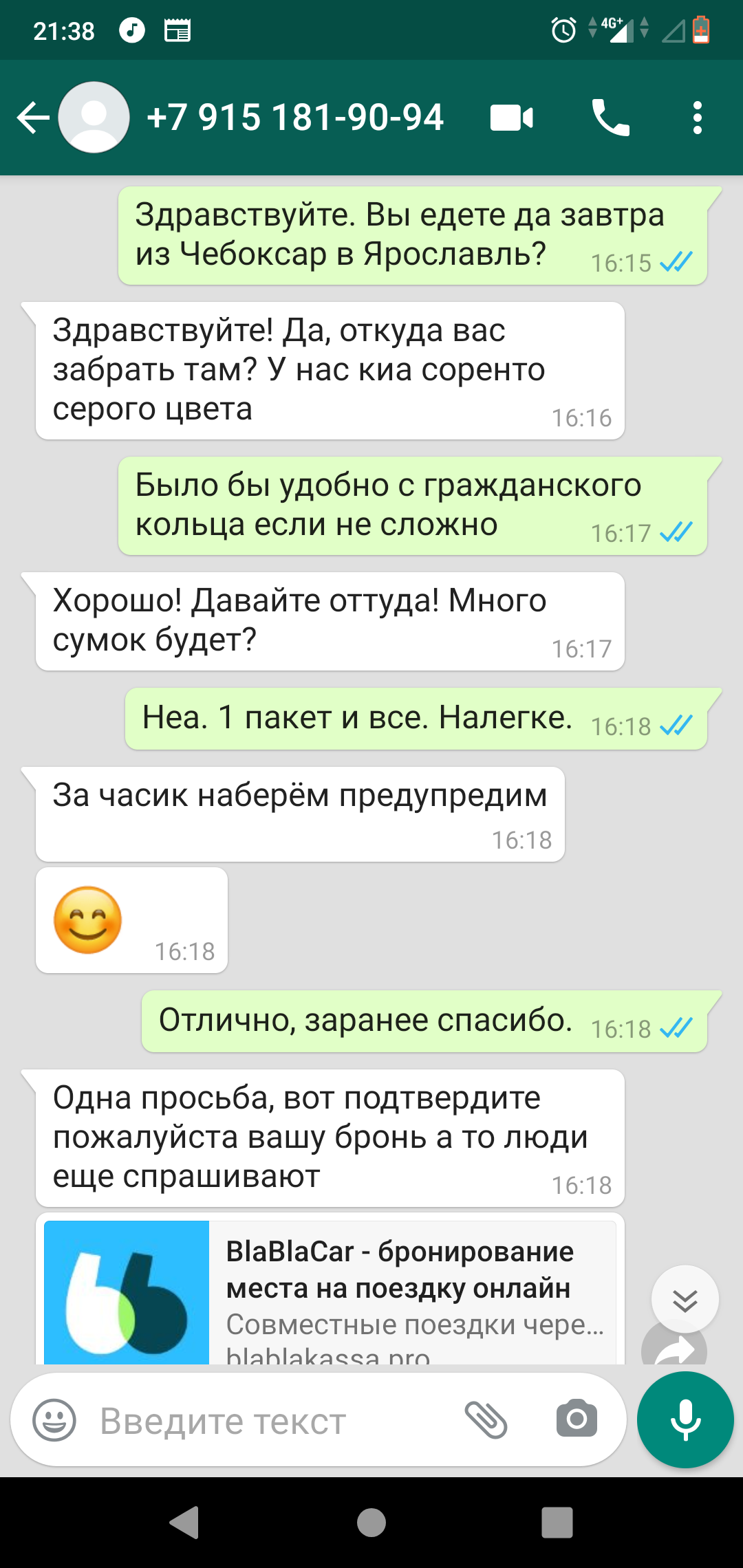Start a video call
Image resolution: width=743 pixels, height=1568 pixels.
(x=512, y=118)
